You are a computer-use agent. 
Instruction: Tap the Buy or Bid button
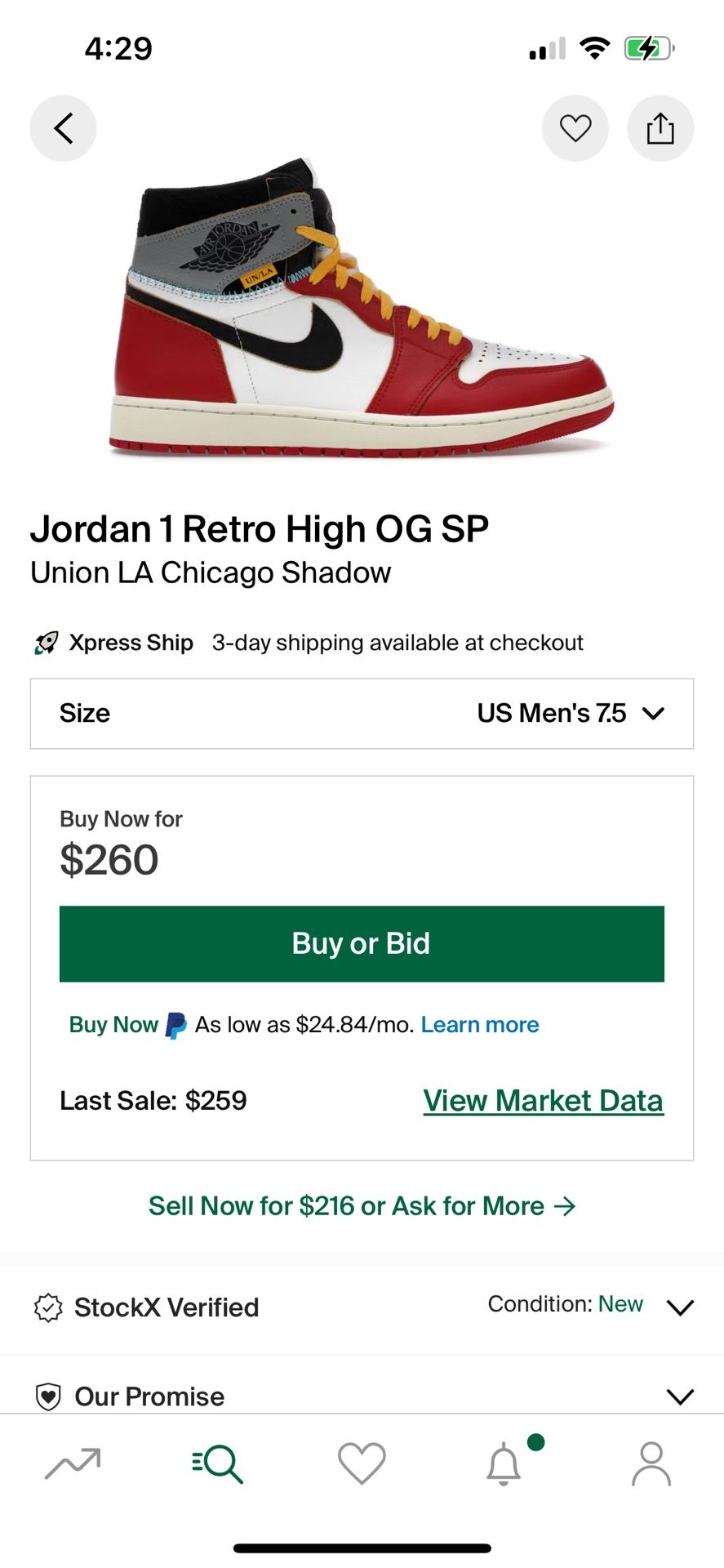click(362, 943)
